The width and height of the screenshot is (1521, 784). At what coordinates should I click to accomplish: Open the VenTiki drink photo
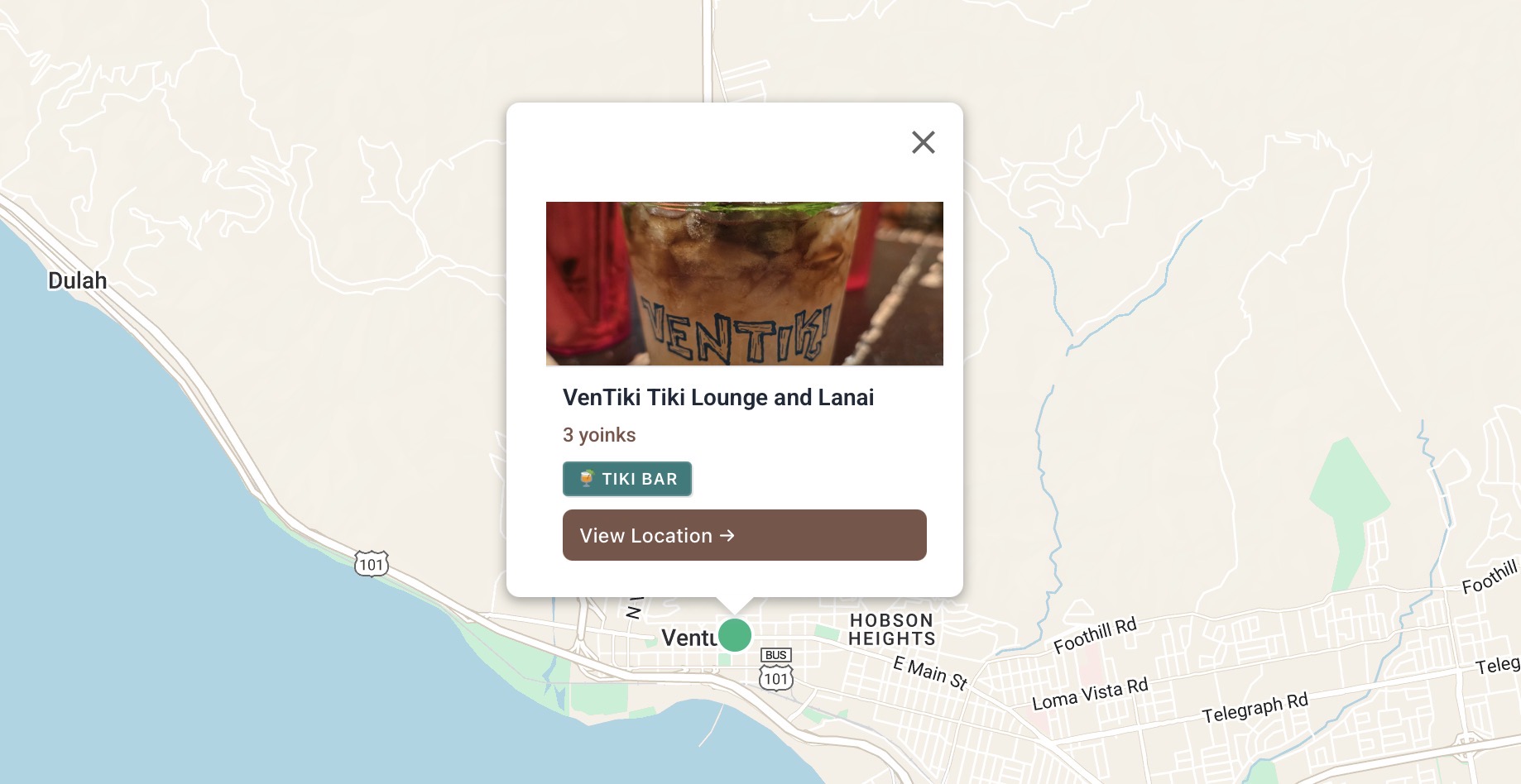(x=744, y=284)
